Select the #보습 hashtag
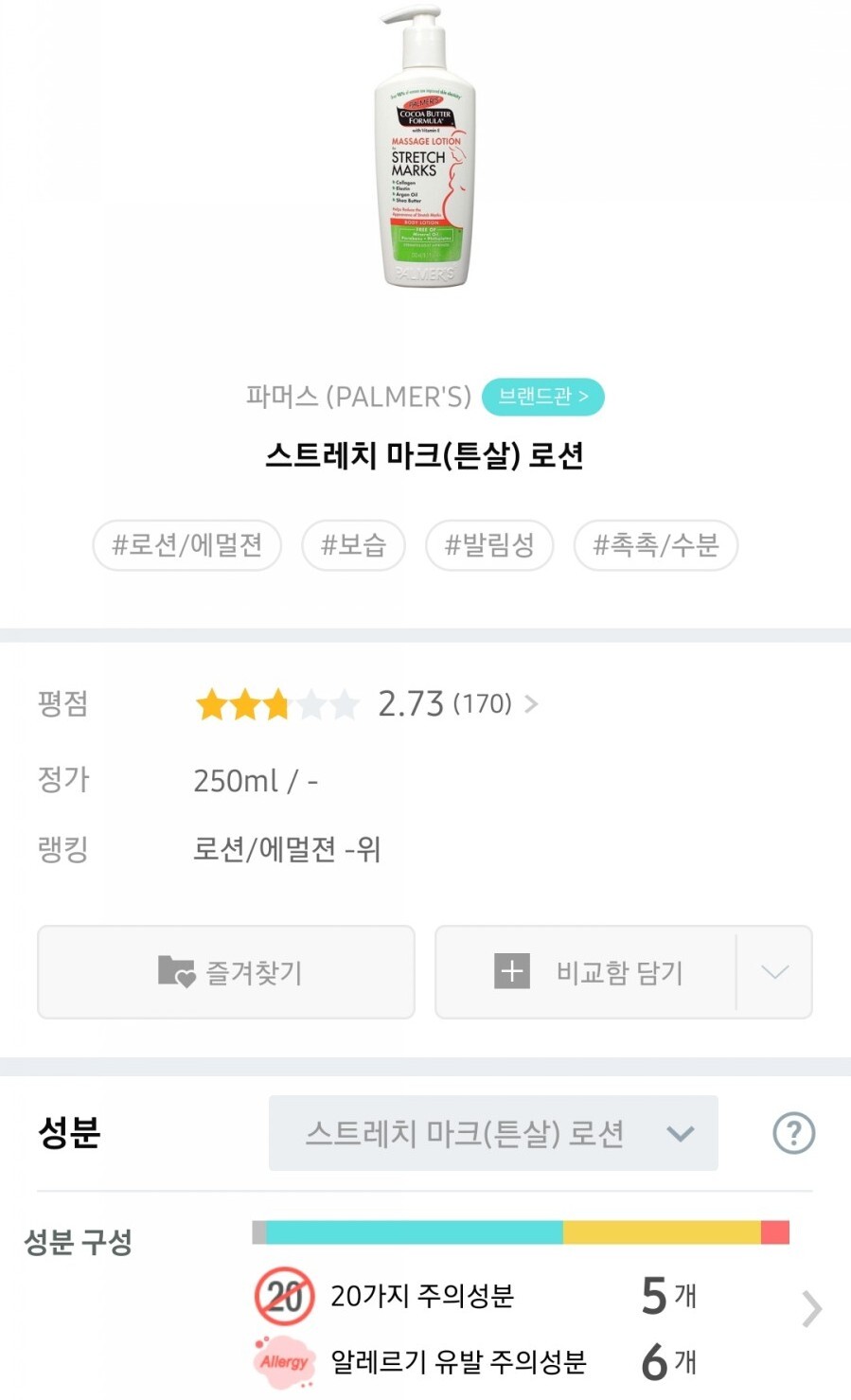Viewport: 851px width, 1400px height. tap(353, 545)
